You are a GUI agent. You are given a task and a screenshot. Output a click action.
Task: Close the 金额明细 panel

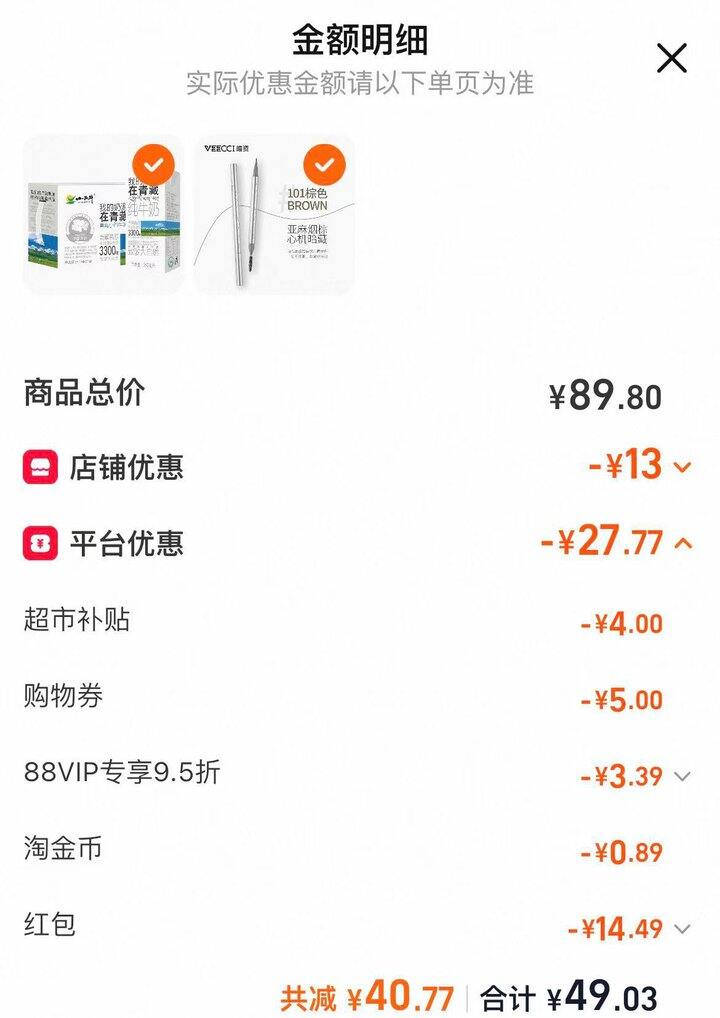[x=672, y=58]
